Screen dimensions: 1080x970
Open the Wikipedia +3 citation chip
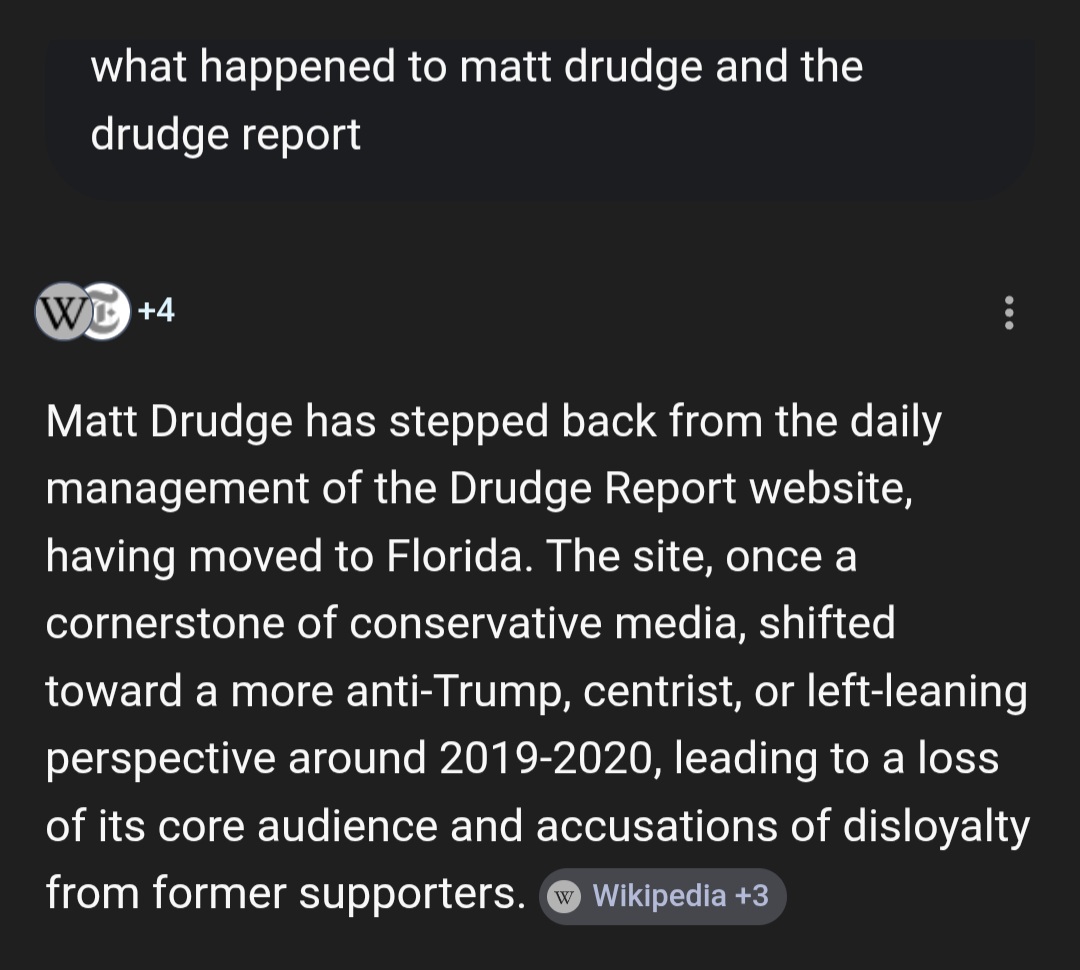(x=663, y=895)
